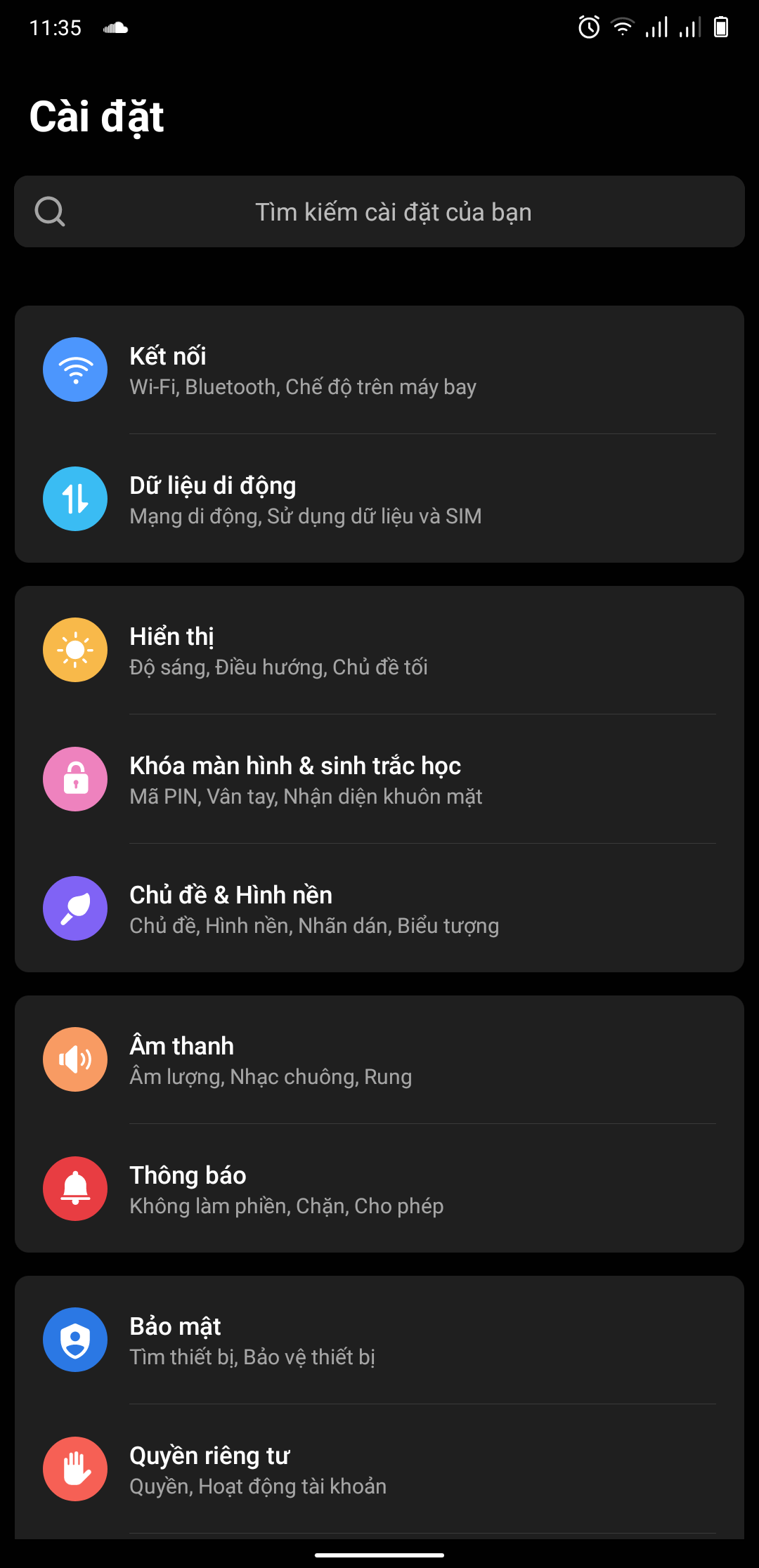Tap the settings search box
The height and width of the screenshot is (1568, 759).
point(379,211)
